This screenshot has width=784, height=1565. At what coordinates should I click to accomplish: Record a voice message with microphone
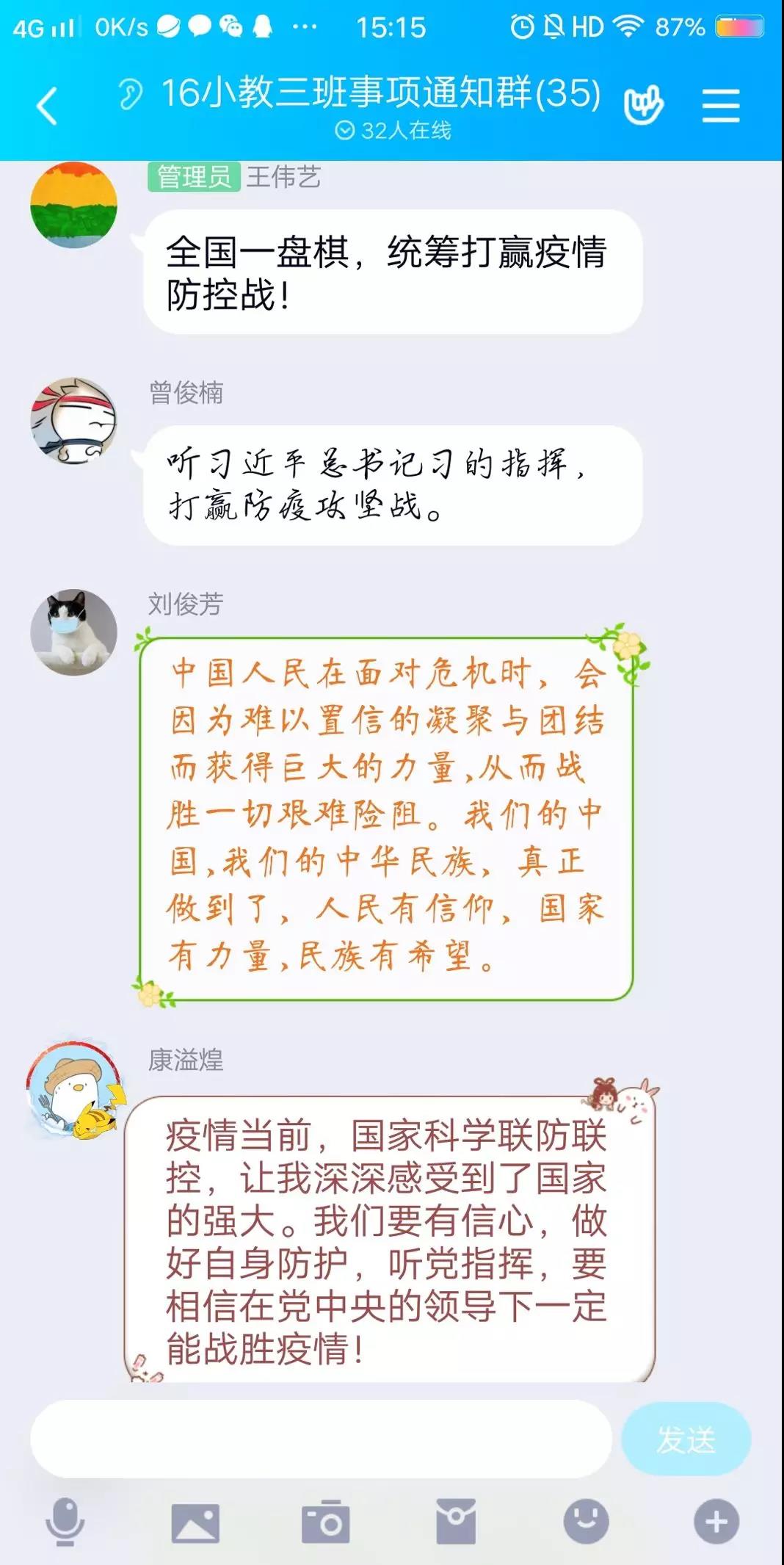tap(65, 1522)
